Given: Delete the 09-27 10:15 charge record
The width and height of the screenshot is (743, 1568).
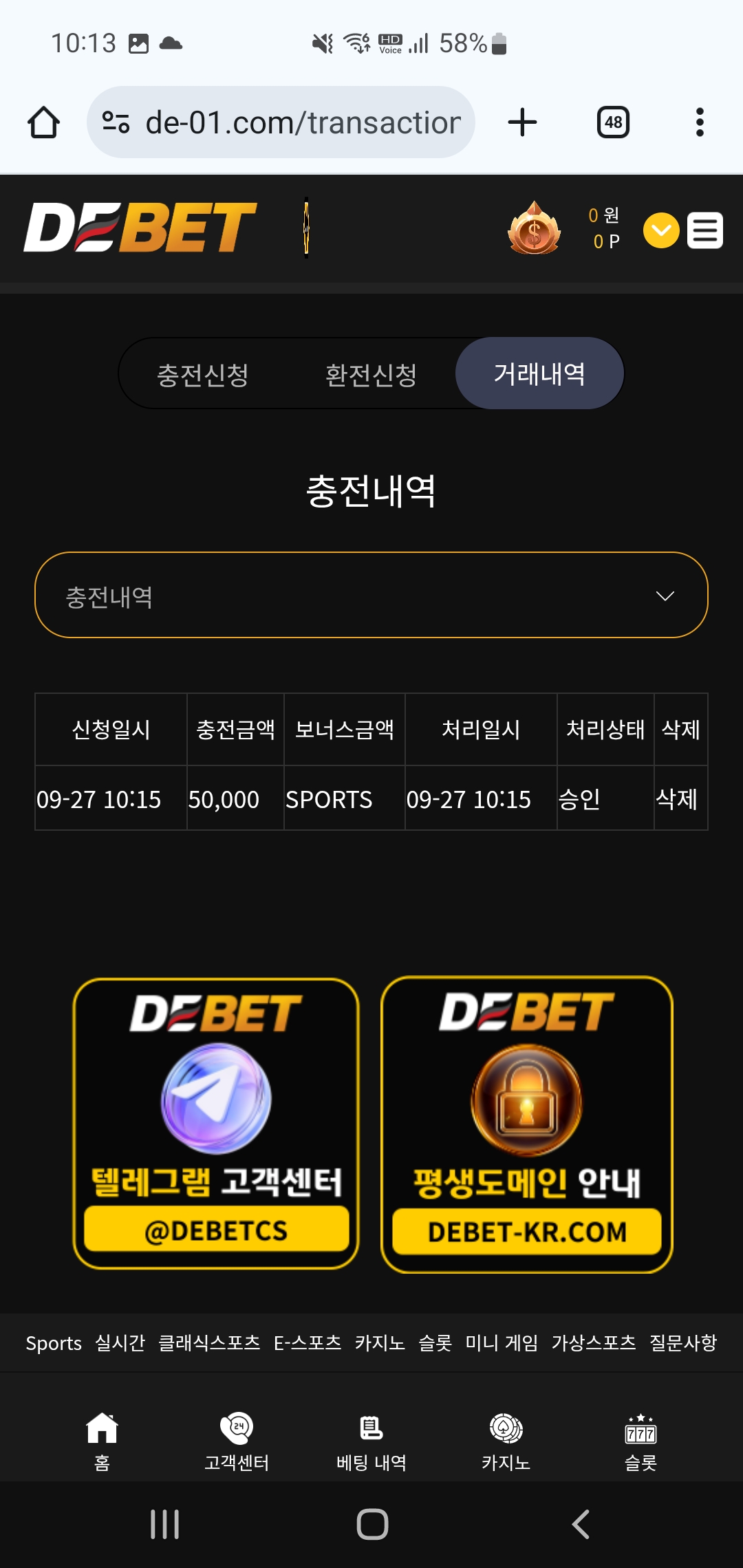Looking at the screenshot, I should click(677, 798).
